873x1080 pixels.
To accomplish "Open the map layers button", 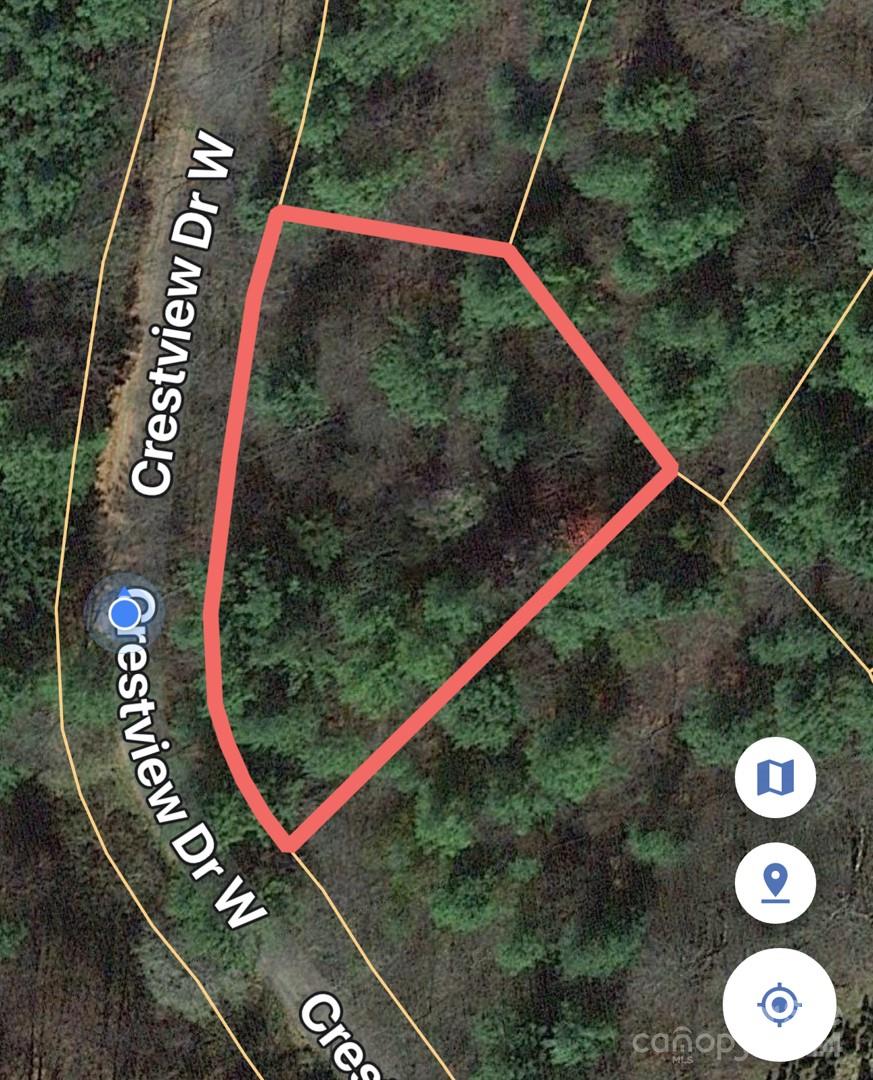I will click(x=775, y=777).
